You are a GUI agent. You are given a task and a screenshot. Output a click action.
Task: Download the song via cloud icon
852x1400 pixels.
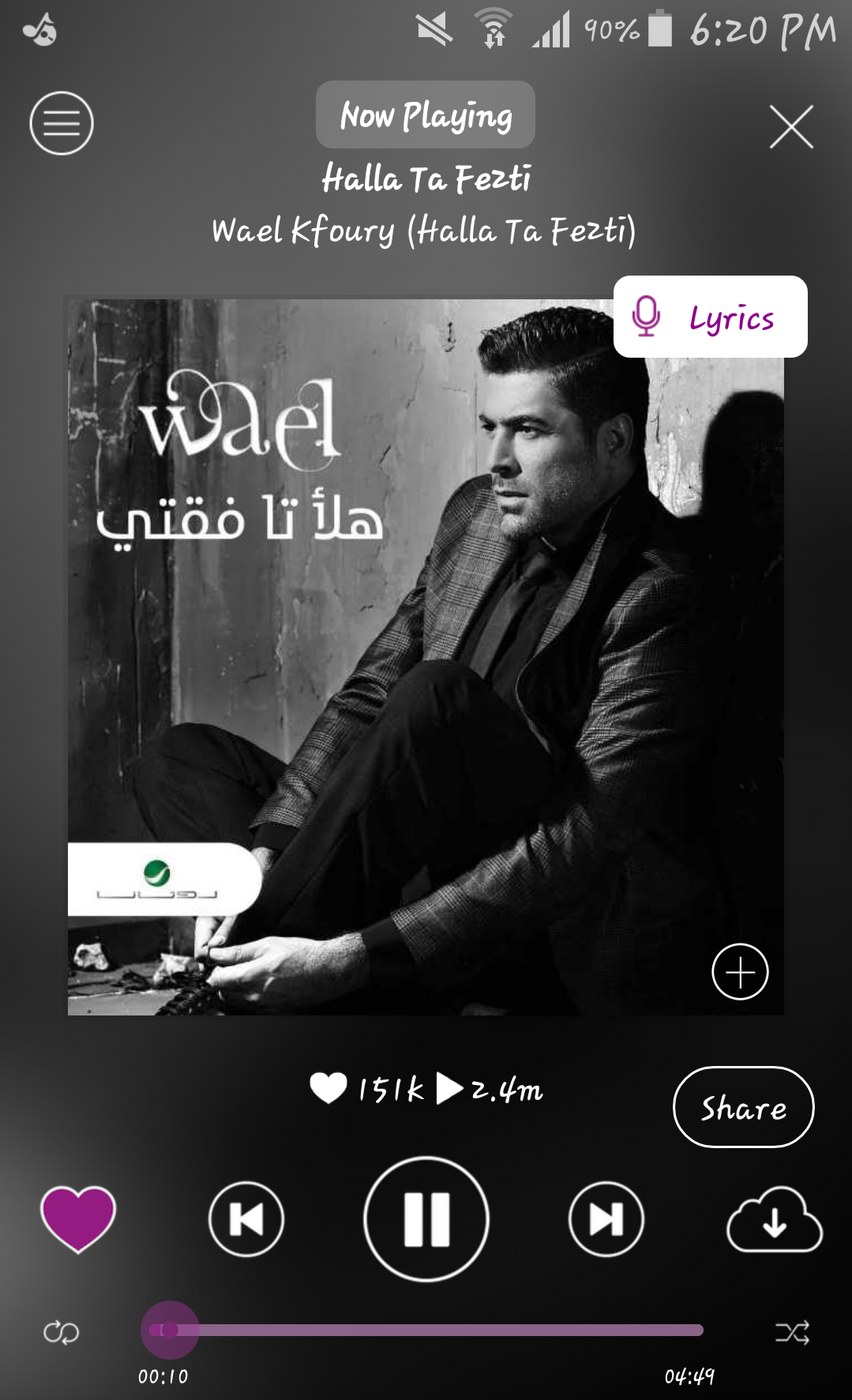click(x=775, y=1220)
